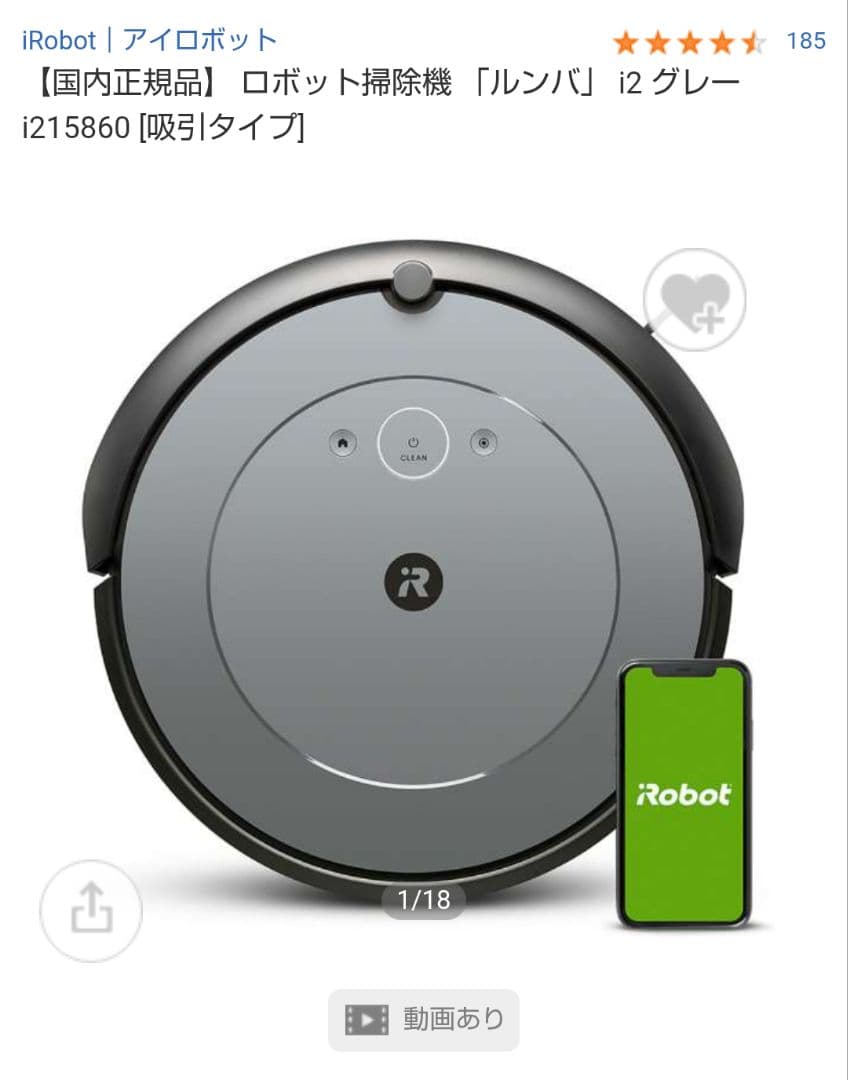
Task: Click the smartphone showing the iRobot app
Action: (683, 790)
